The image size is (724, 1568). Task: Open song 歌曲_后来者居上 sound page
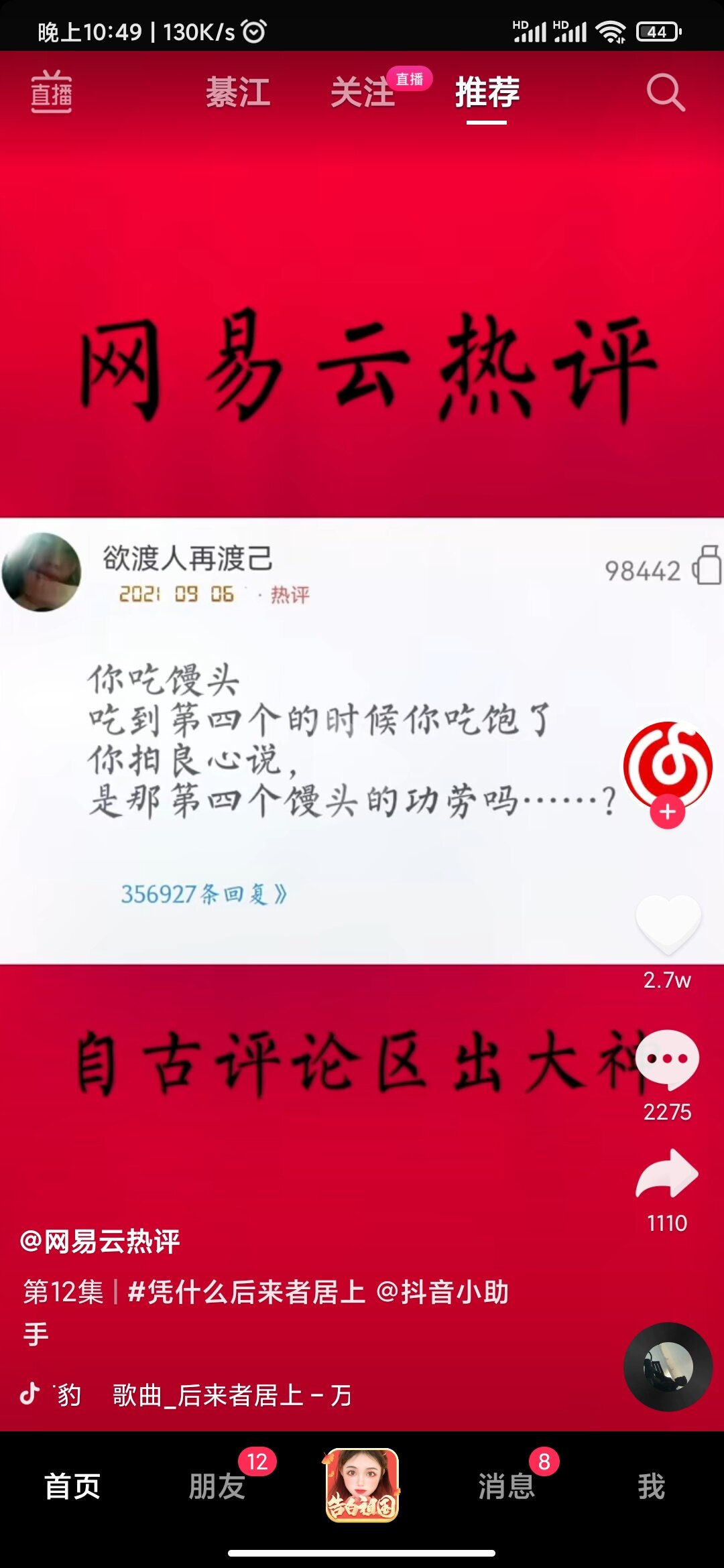coord(231,1395)
